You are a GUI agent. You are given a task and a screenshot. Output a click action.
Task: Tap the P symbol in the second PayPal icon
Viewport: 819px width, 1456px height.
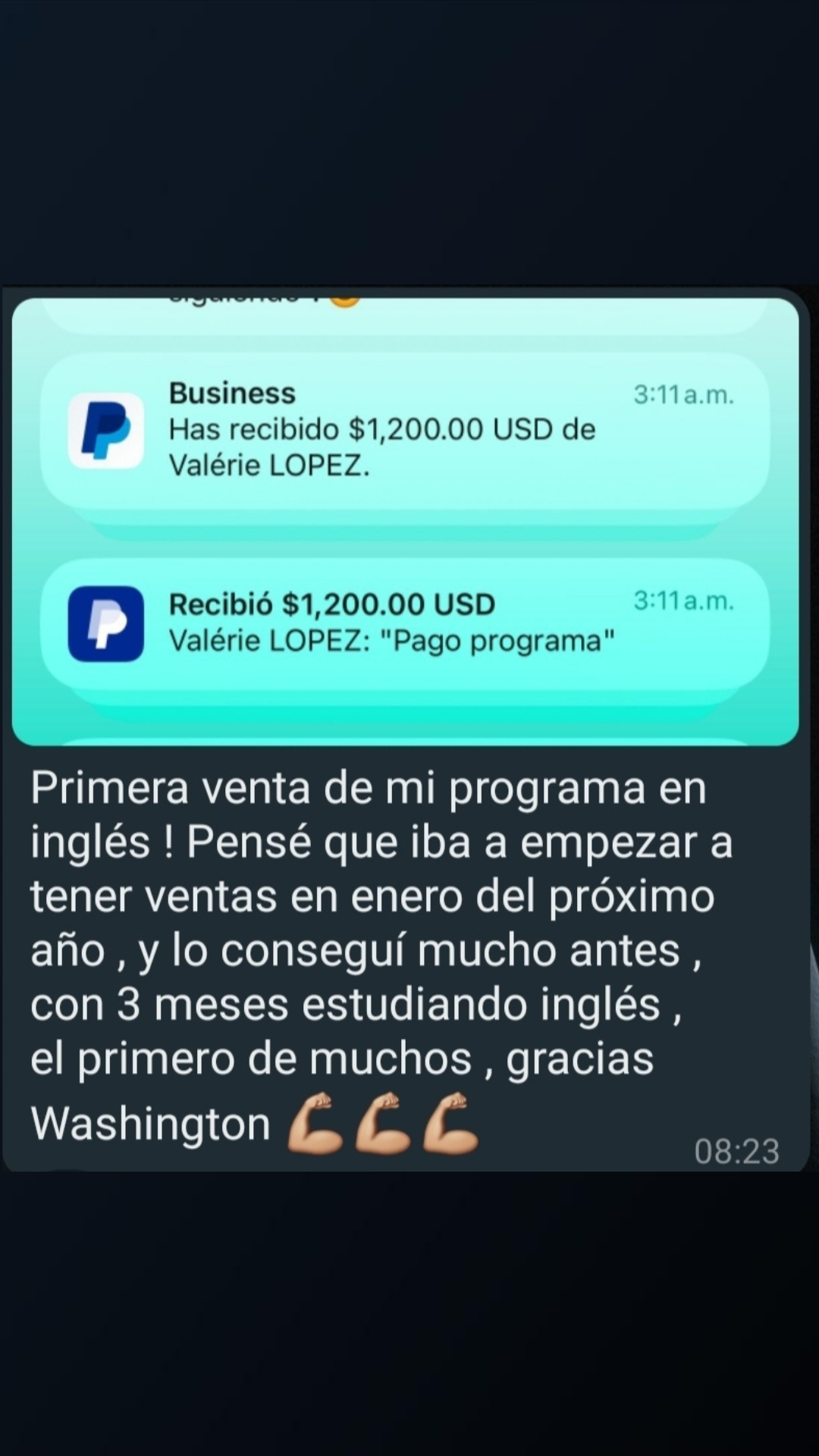tap(106, 622)
